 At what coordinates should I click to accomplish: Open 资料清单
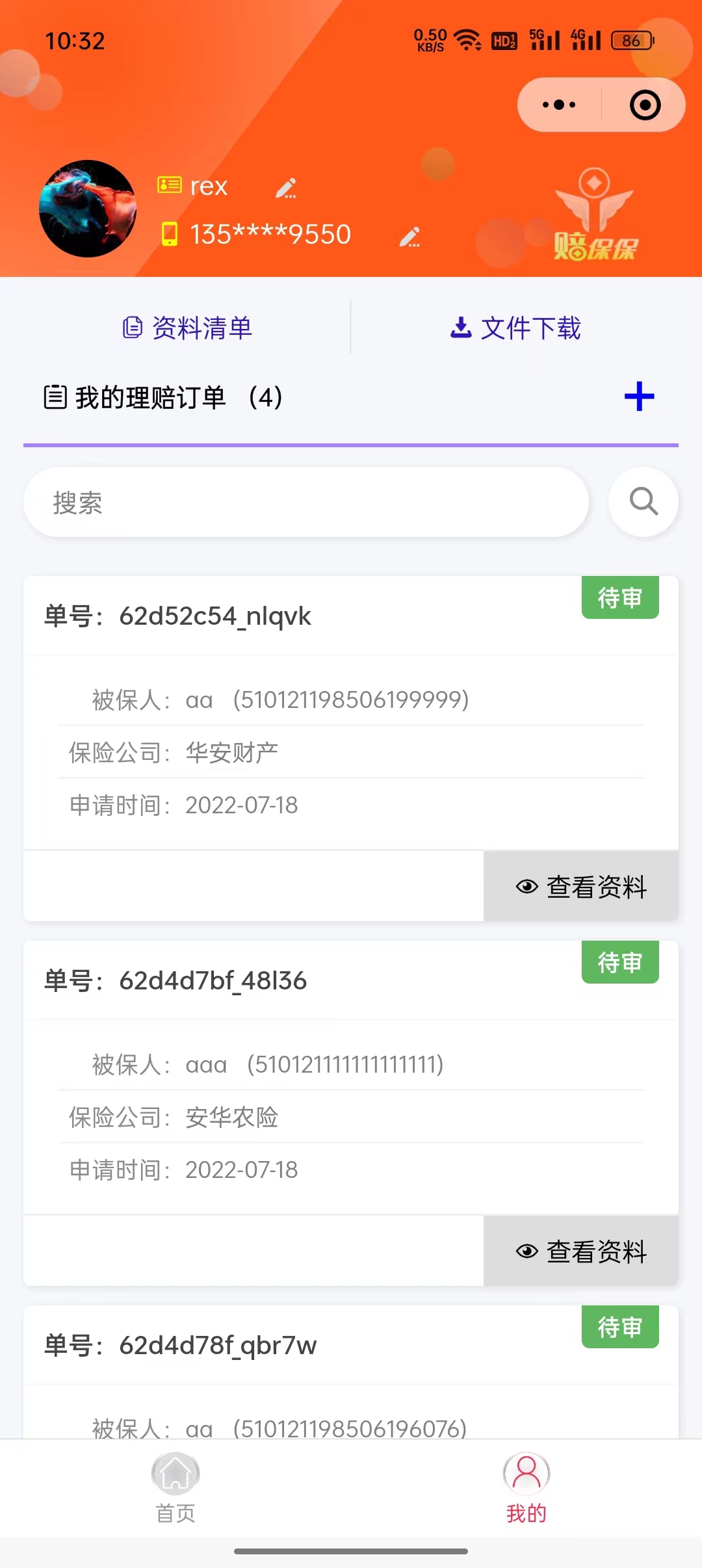pyautogui.click(x=188, y=328)
